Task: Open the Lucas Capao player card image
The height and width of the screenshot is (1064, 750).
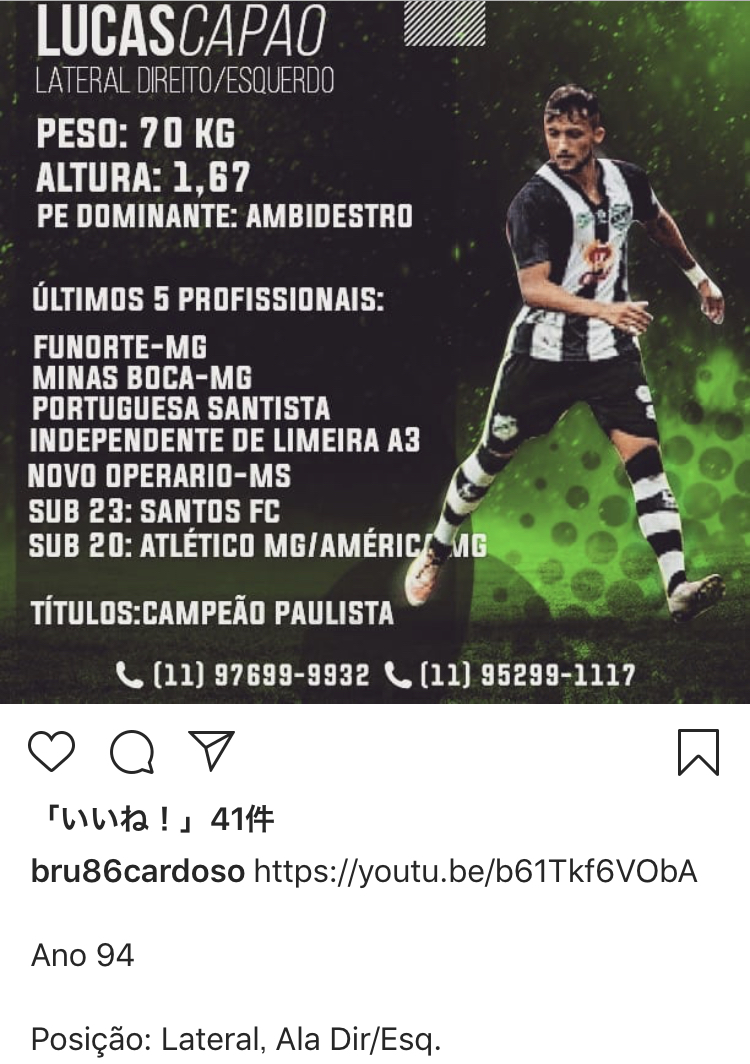Action: click(x=375, y=350)
